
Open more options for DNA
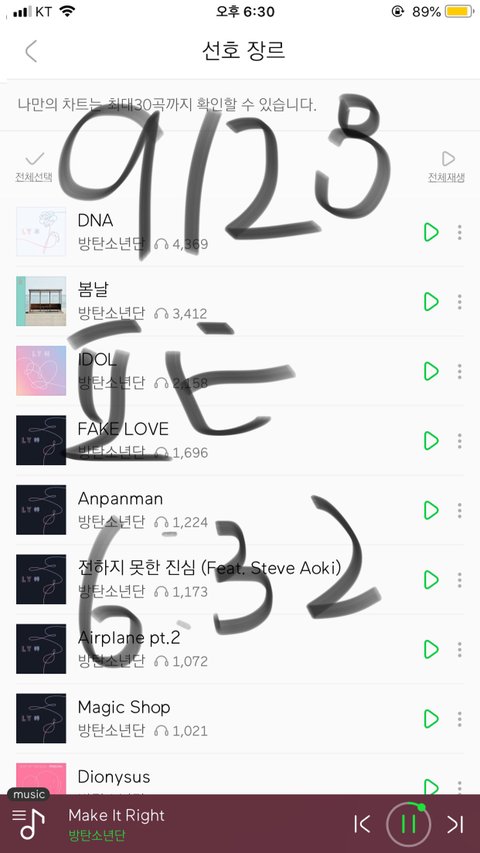460,232
